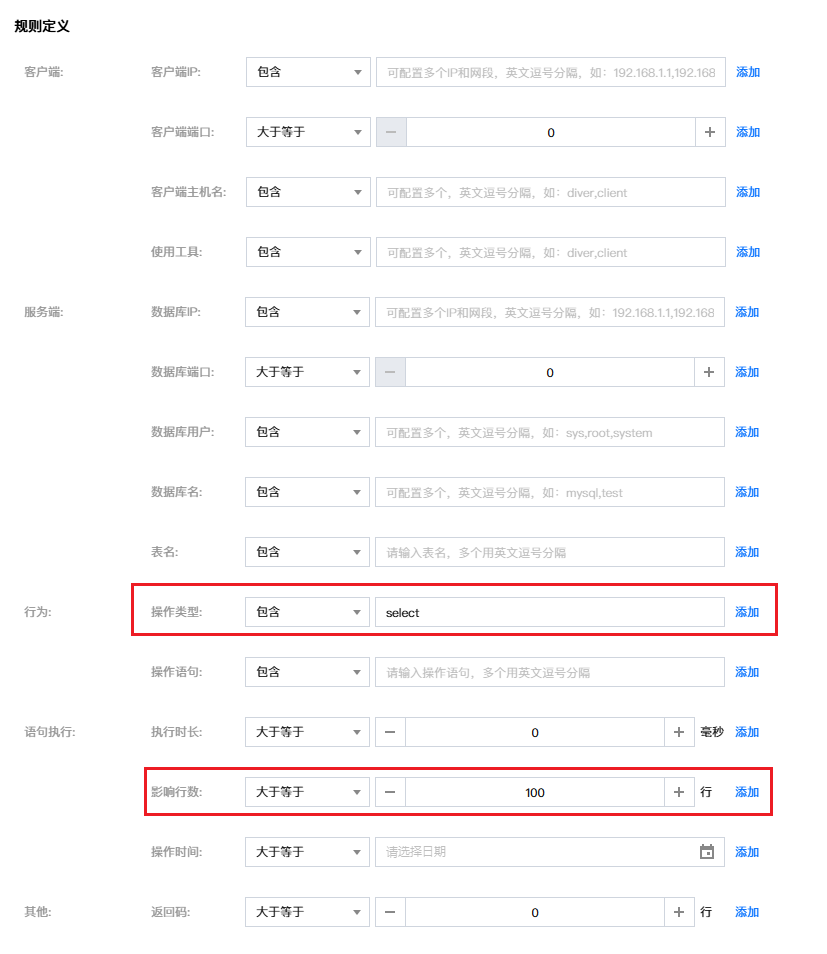Increase 数据库端口 with the plus button
Image resolution: width=827 pixels, height=954 pixels.
(x=709, y=372)
